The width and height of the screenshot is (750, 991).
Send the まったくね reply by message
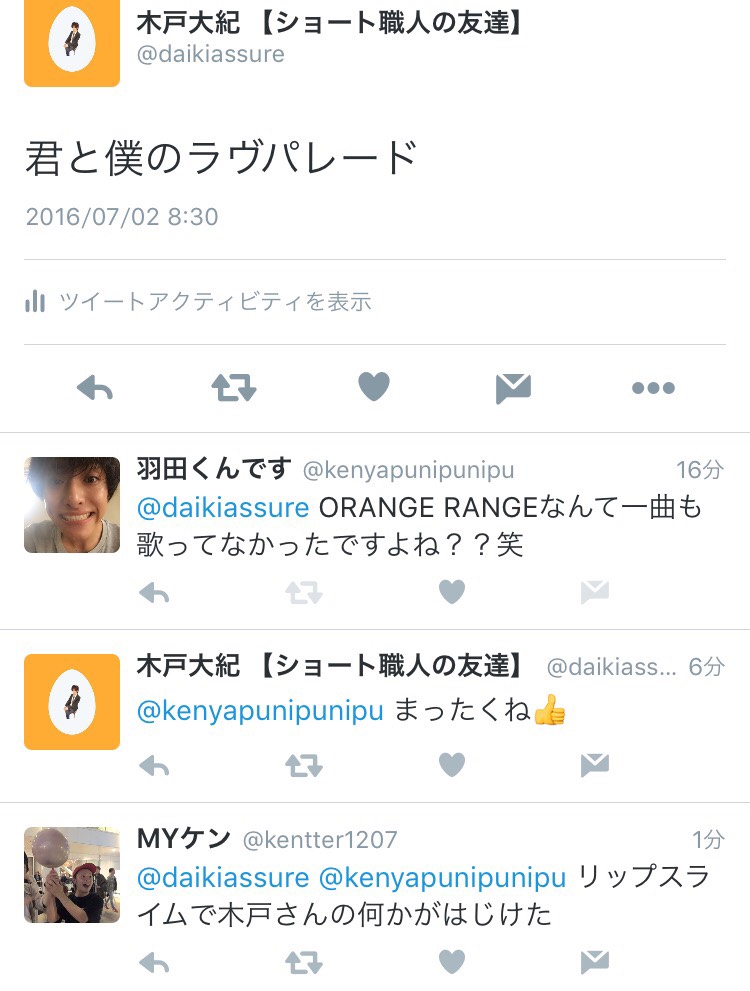[595, 766]
